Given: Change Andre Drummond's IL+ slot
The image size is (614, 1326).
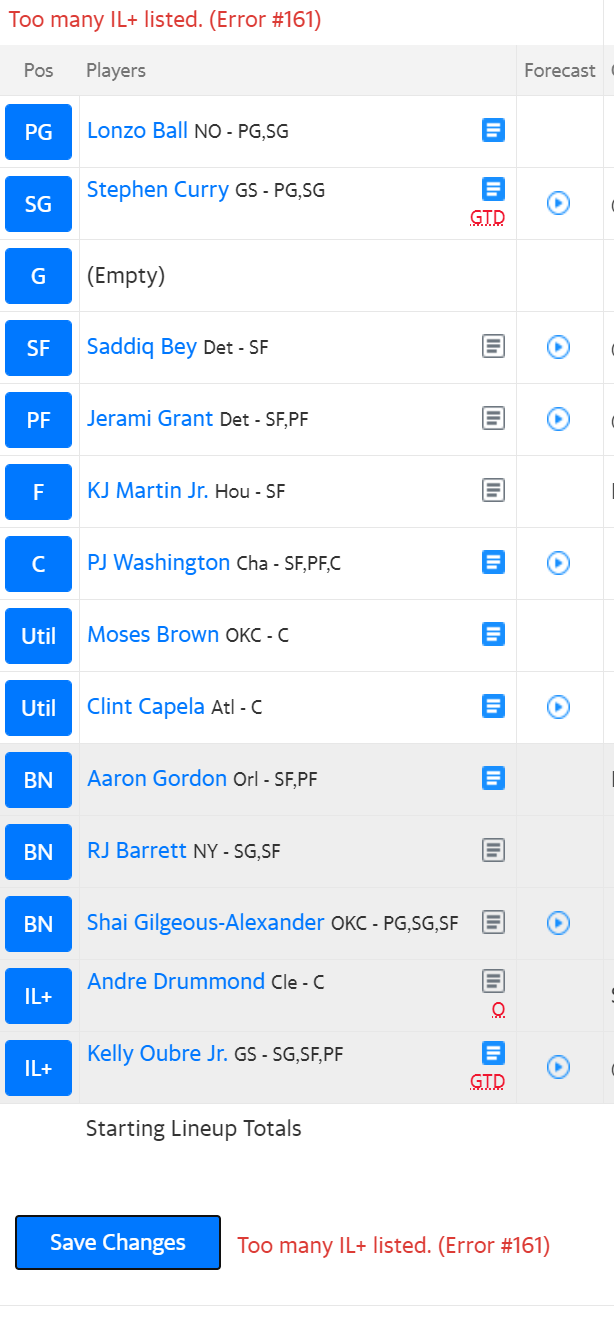Looking at the screenshot, I should pos(38,996).
